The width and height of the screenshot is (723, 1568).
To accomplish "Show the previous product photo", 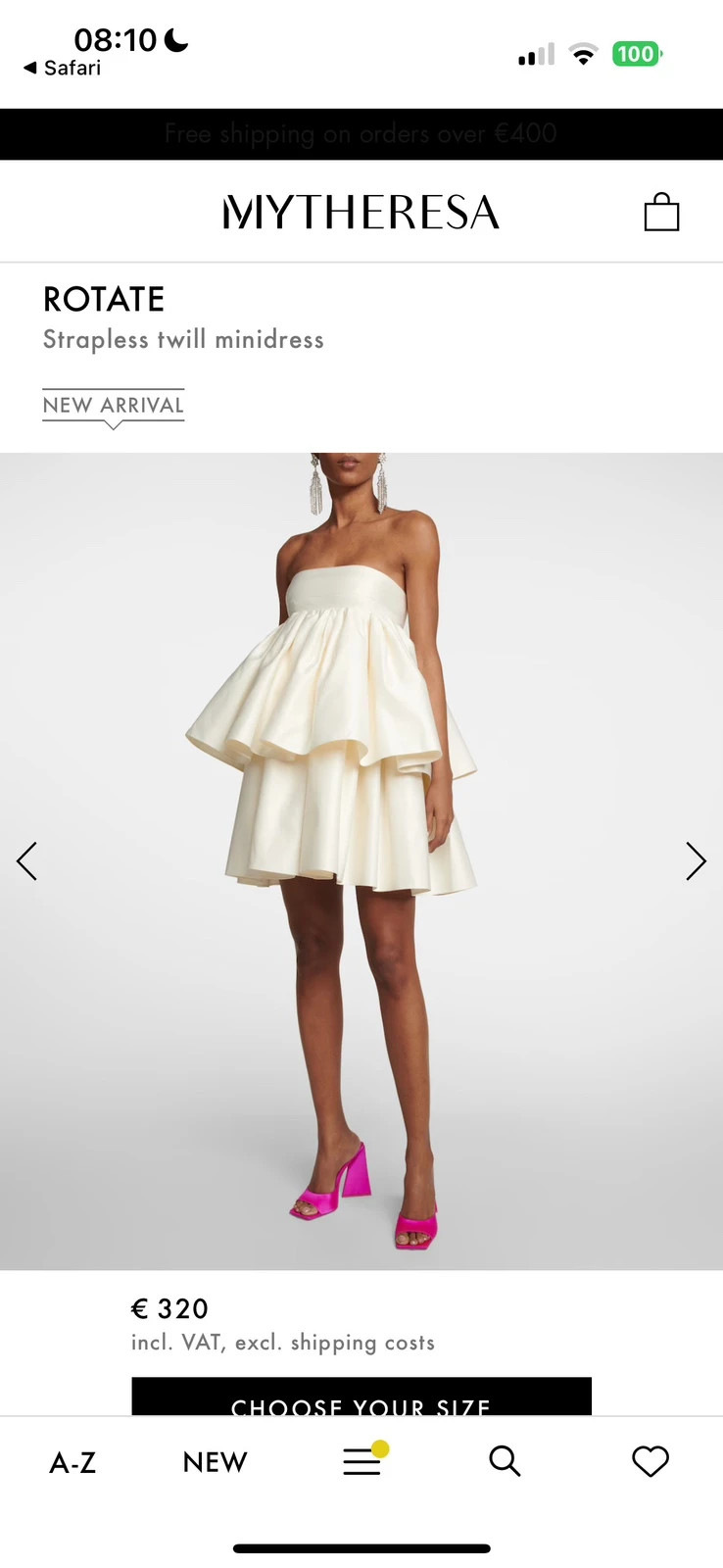I will click(x=27, y=861).
